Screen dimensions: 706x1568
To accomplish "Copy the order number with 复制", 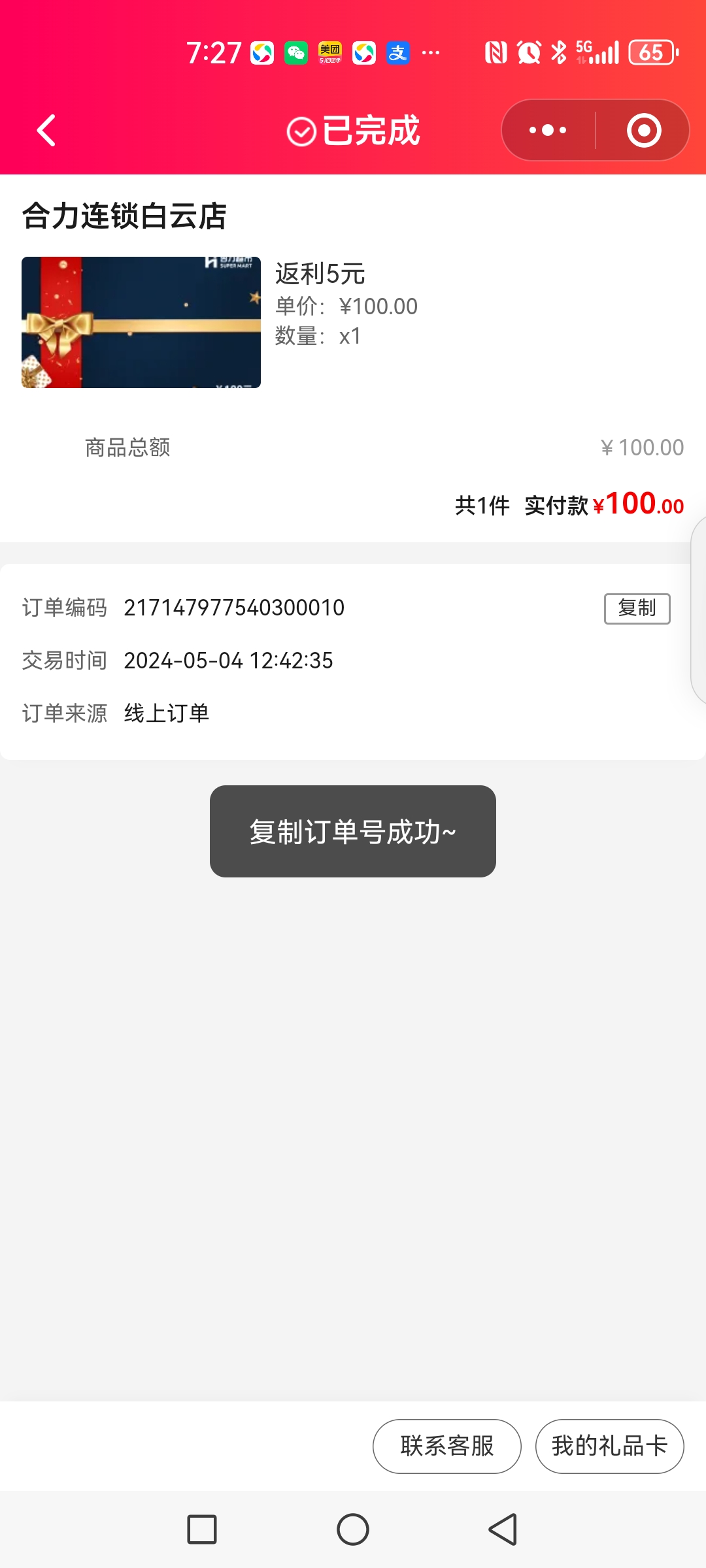I will pyautogui.click(x=637, y=608).
